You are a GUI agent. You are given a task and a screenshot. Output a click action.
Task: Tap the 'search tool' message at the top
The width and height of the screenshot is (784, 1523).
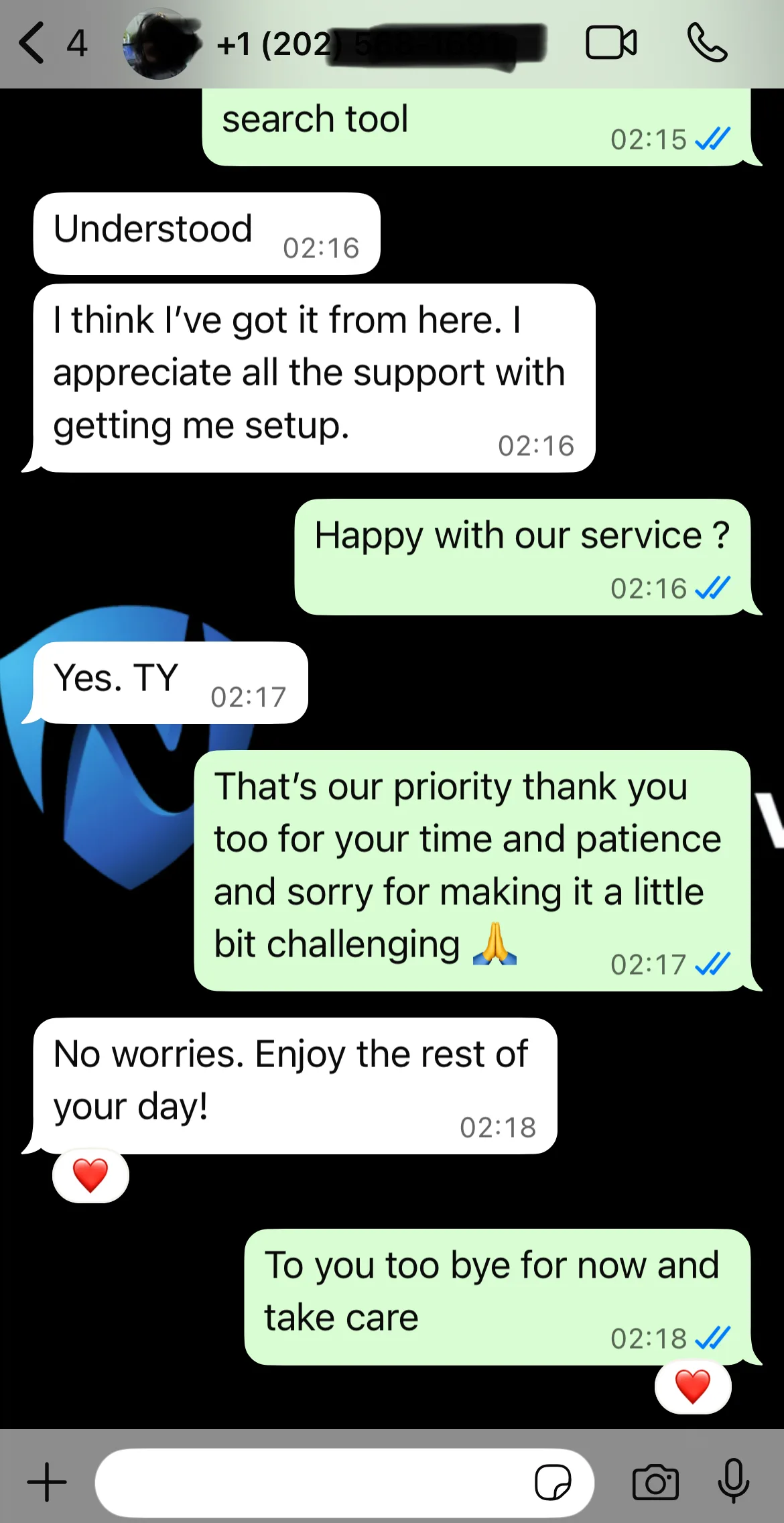316,119
